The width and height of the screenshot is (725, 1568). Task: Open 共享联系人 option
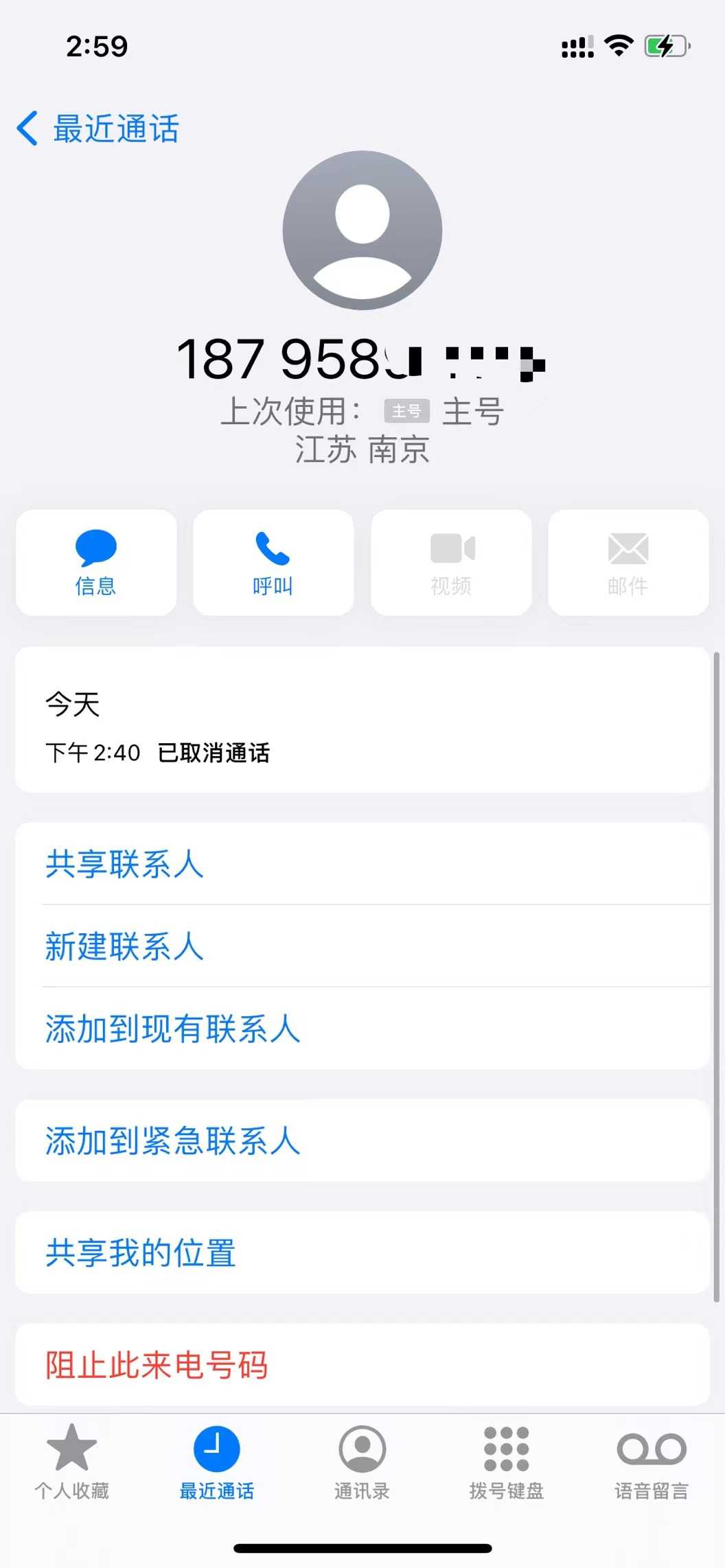[x=124, y=864]
